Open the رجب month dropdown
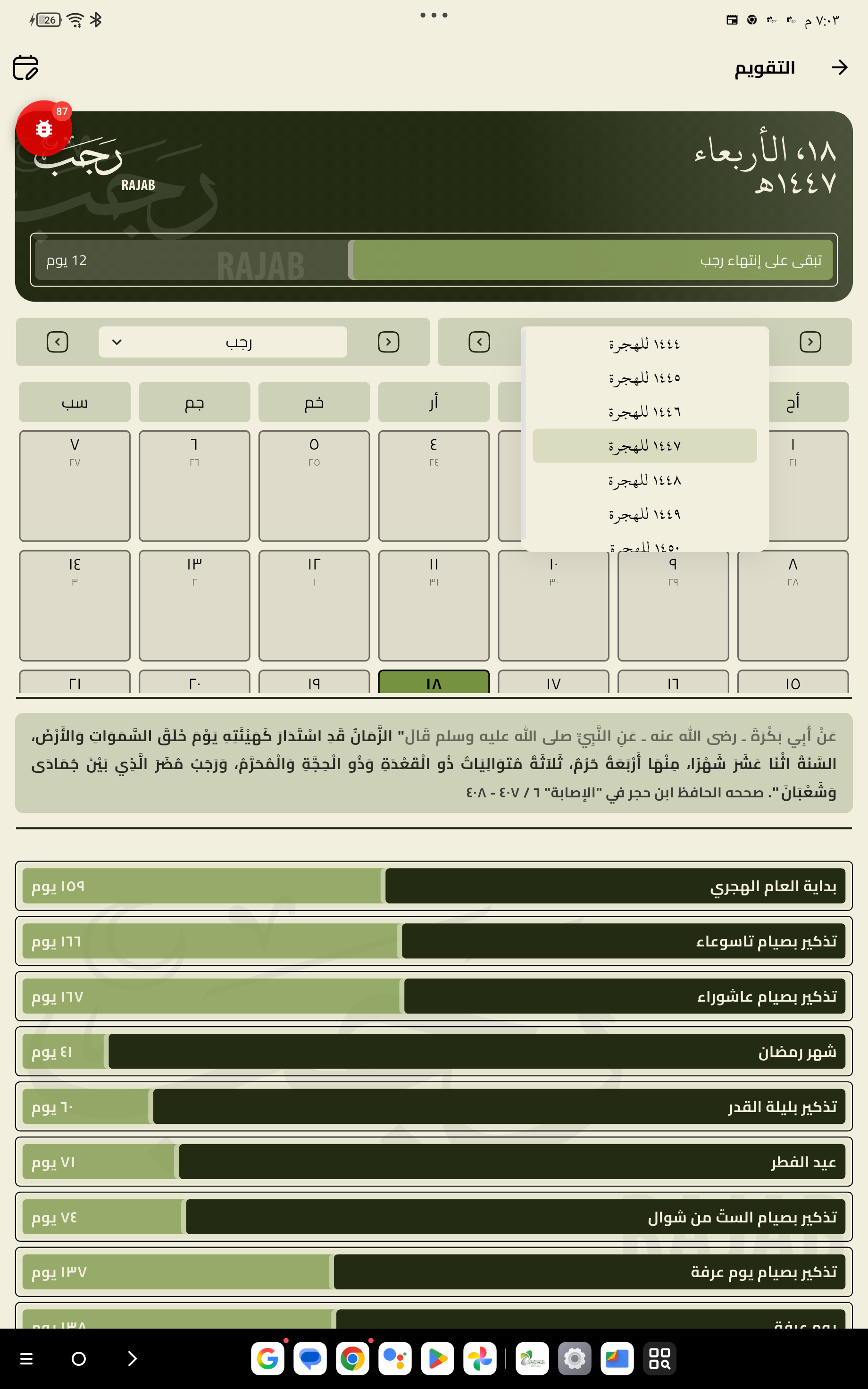Image resolution: width=868 pixels, height=1389 pixels. [223, 342]
